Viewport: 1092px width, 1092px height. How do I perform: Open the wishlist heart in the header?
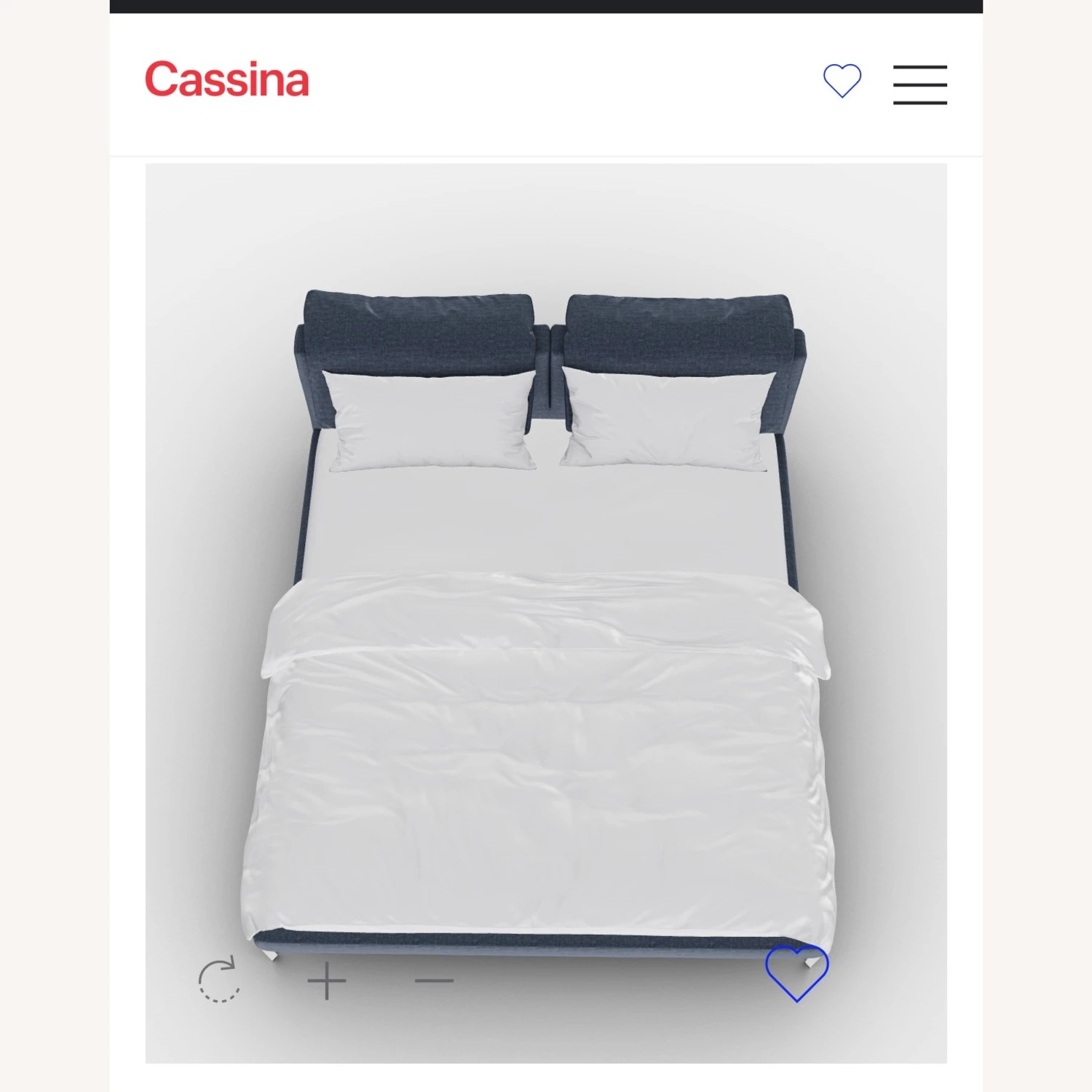842,81
